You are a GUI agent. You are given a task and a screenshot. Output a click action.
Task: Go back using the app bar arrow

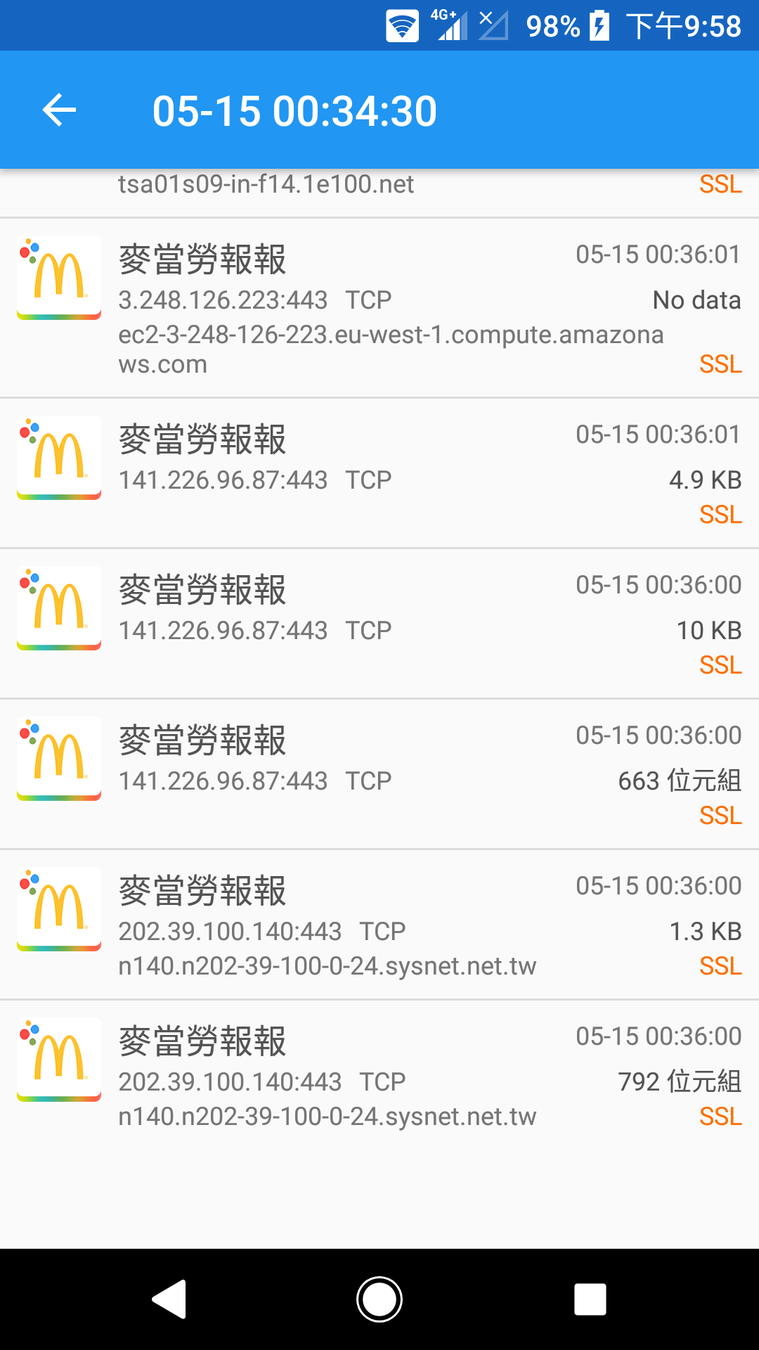[59, 110]
